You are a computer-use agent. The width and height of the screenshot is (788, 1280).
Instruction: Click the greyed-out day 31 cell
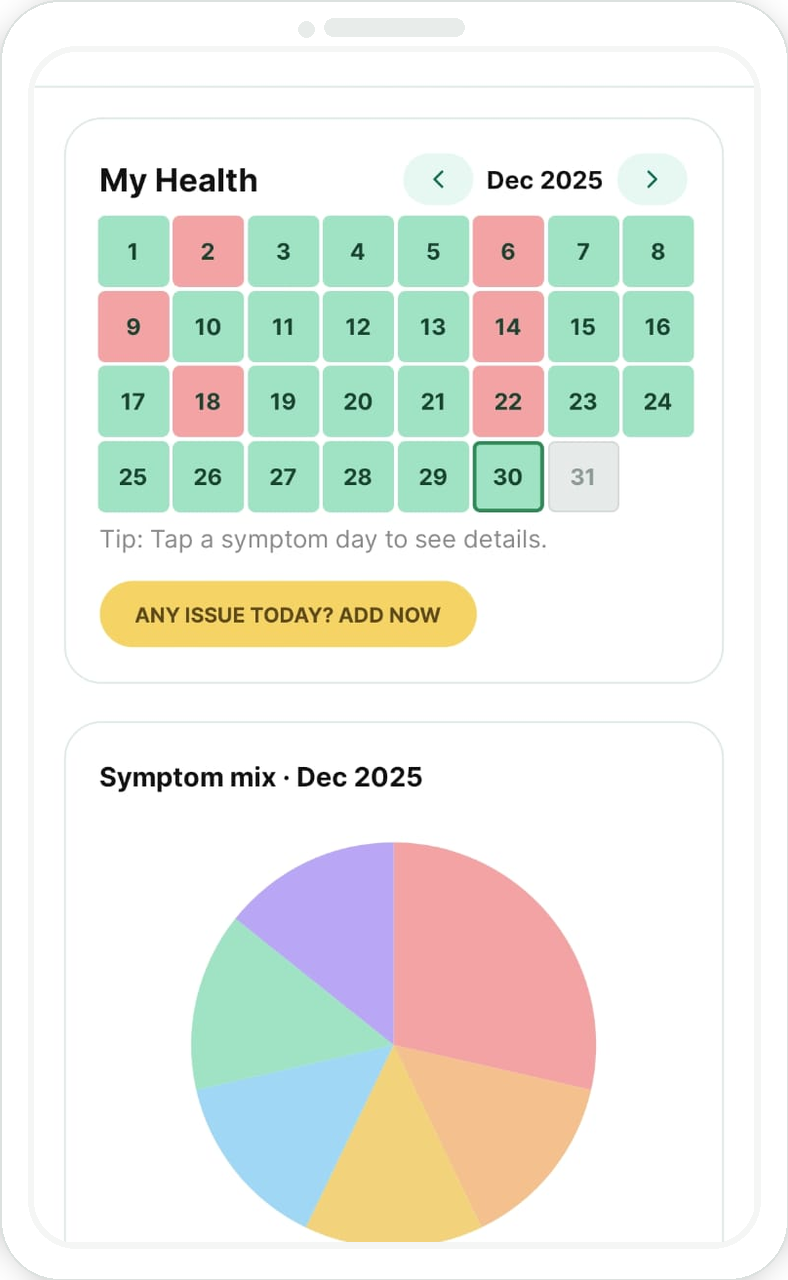[x=583, y=477]
